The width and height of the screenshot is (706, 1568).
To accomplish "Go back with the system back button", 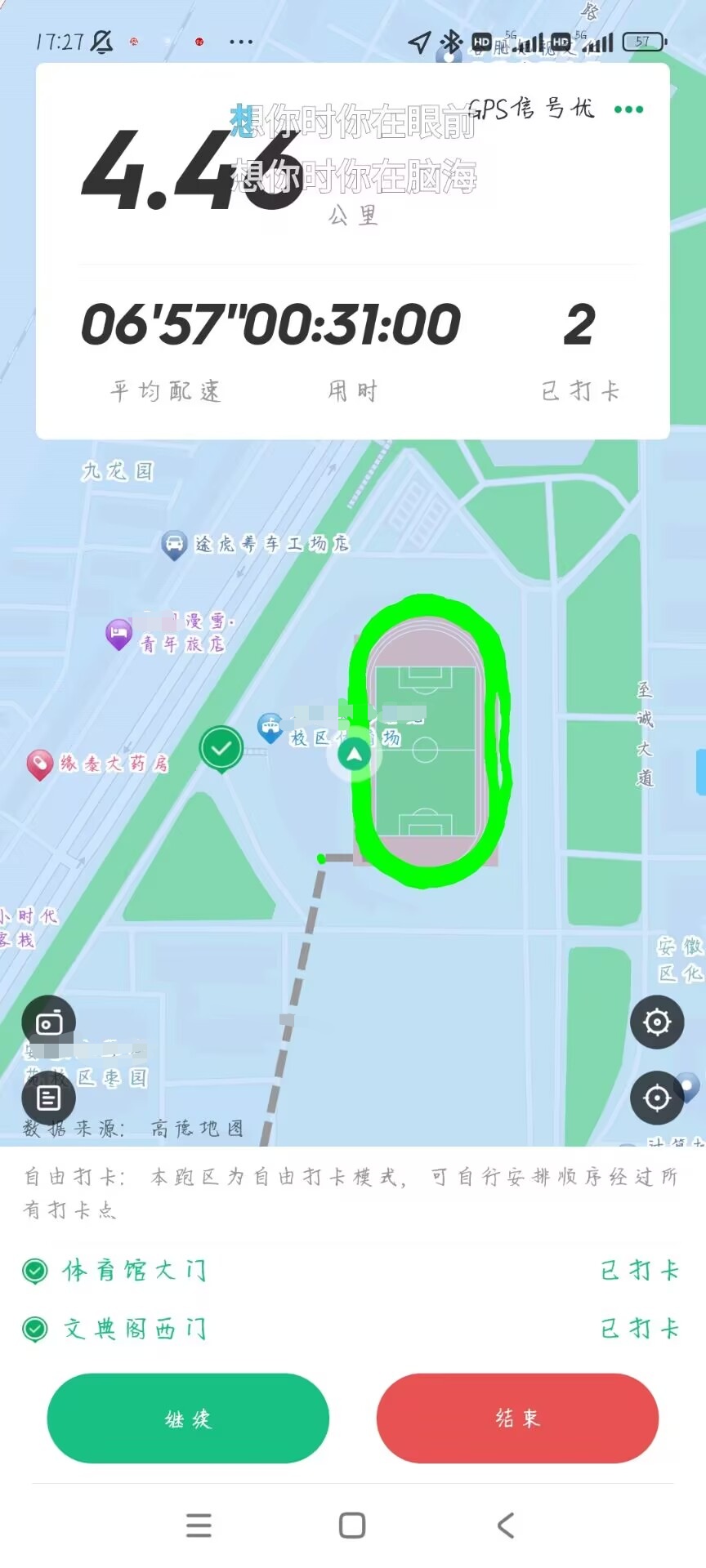I will point(506,1526).
